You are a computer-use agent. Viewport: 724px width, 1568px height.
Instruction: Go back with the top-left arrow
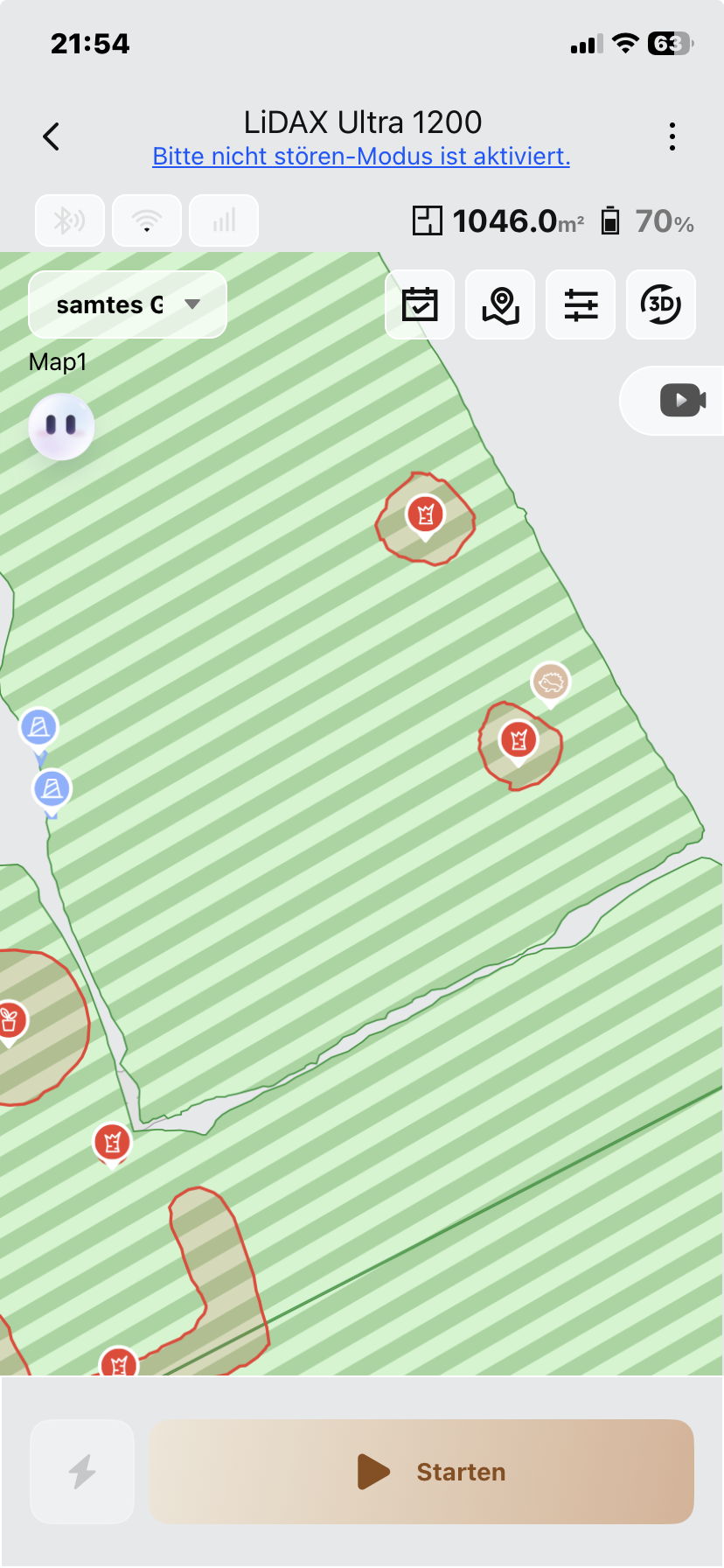pyautogui.click(x=52, y=136)
